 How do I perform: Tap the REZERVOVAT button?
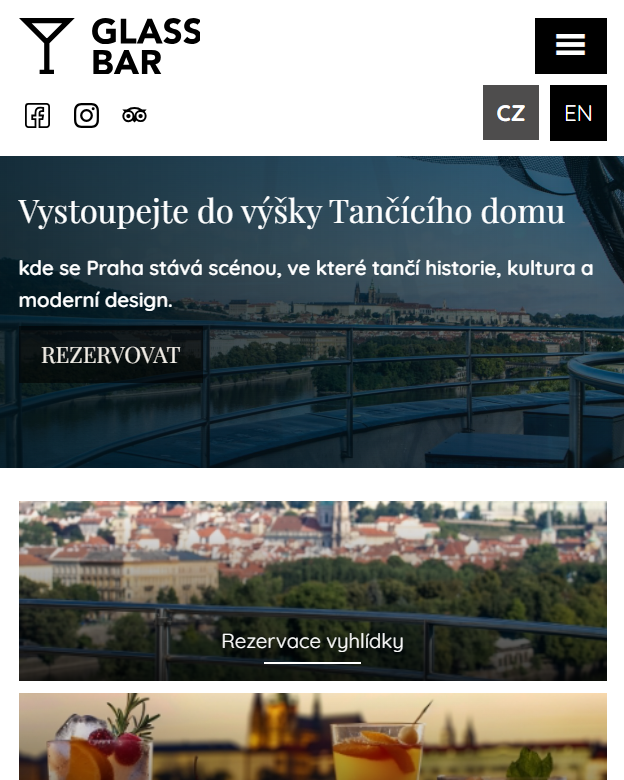(x=111, y=355)
